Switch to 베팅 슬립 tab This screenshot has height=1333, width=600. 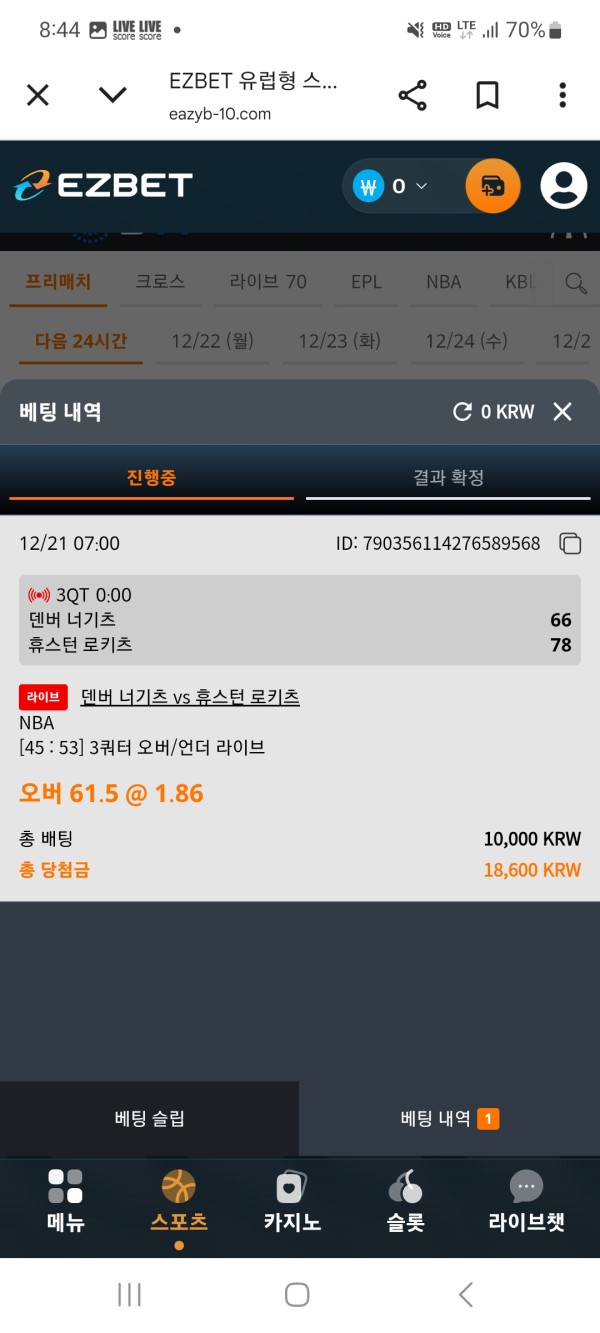[149, 1119]
